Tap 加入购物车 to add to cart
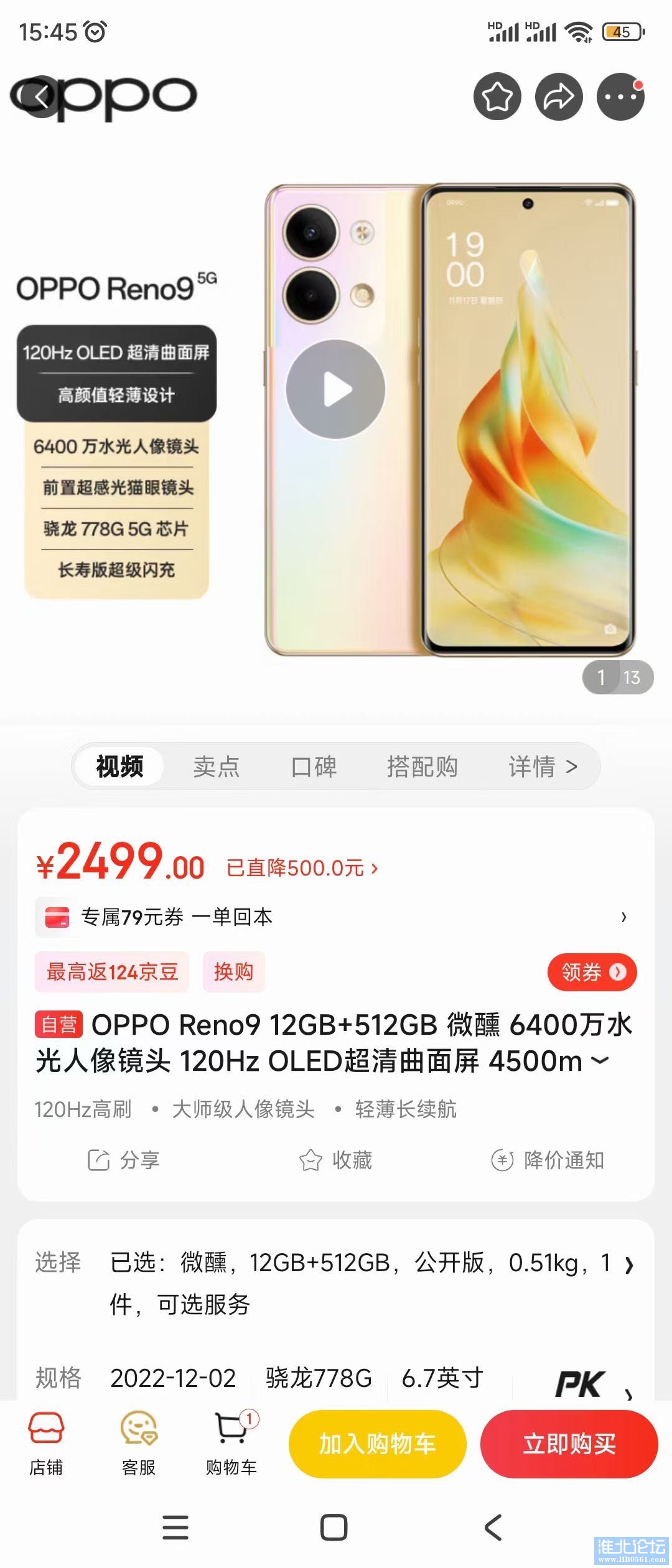672x1568 pixels. tap(377, 1444)
